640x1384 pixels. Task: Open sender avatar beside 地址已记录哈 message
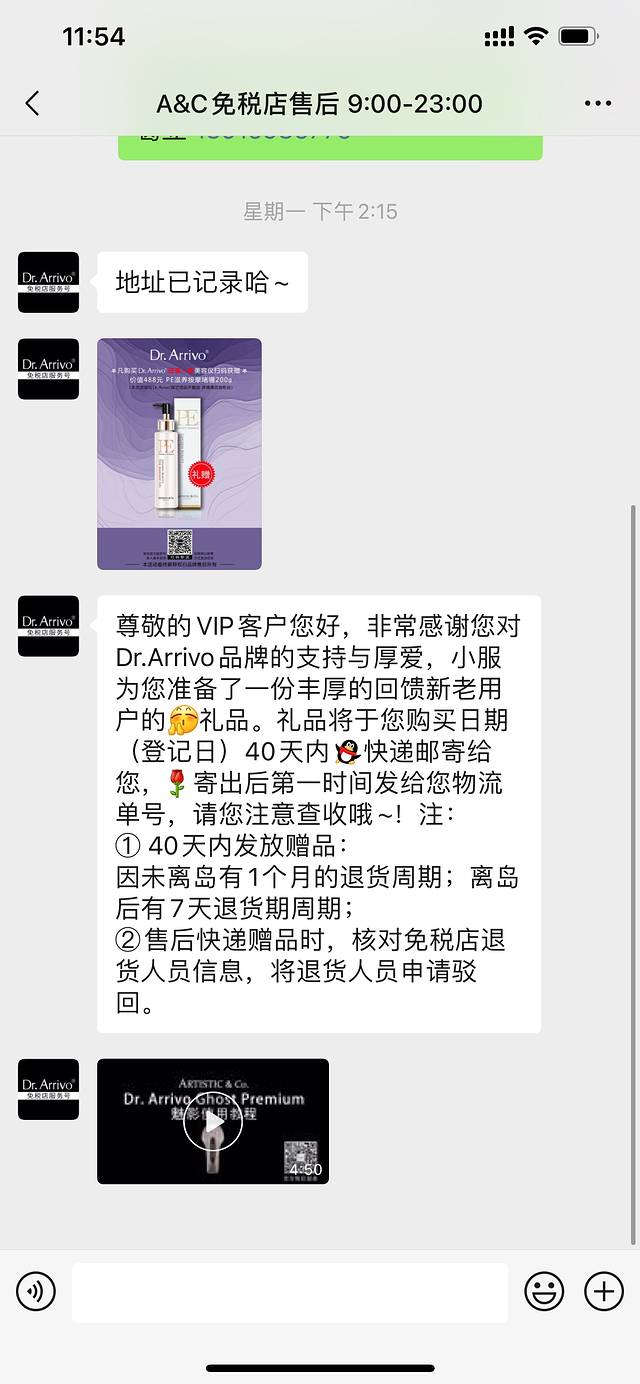[48, 282]
